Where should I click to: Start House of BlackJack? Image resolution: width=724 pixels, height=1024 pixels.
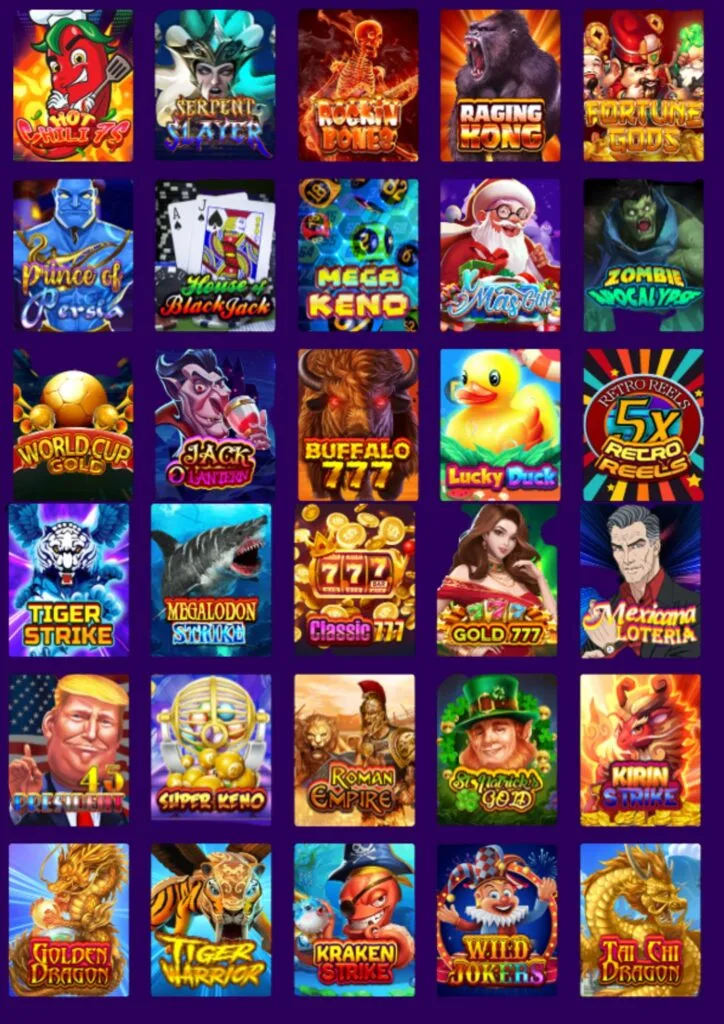(215, 255)
